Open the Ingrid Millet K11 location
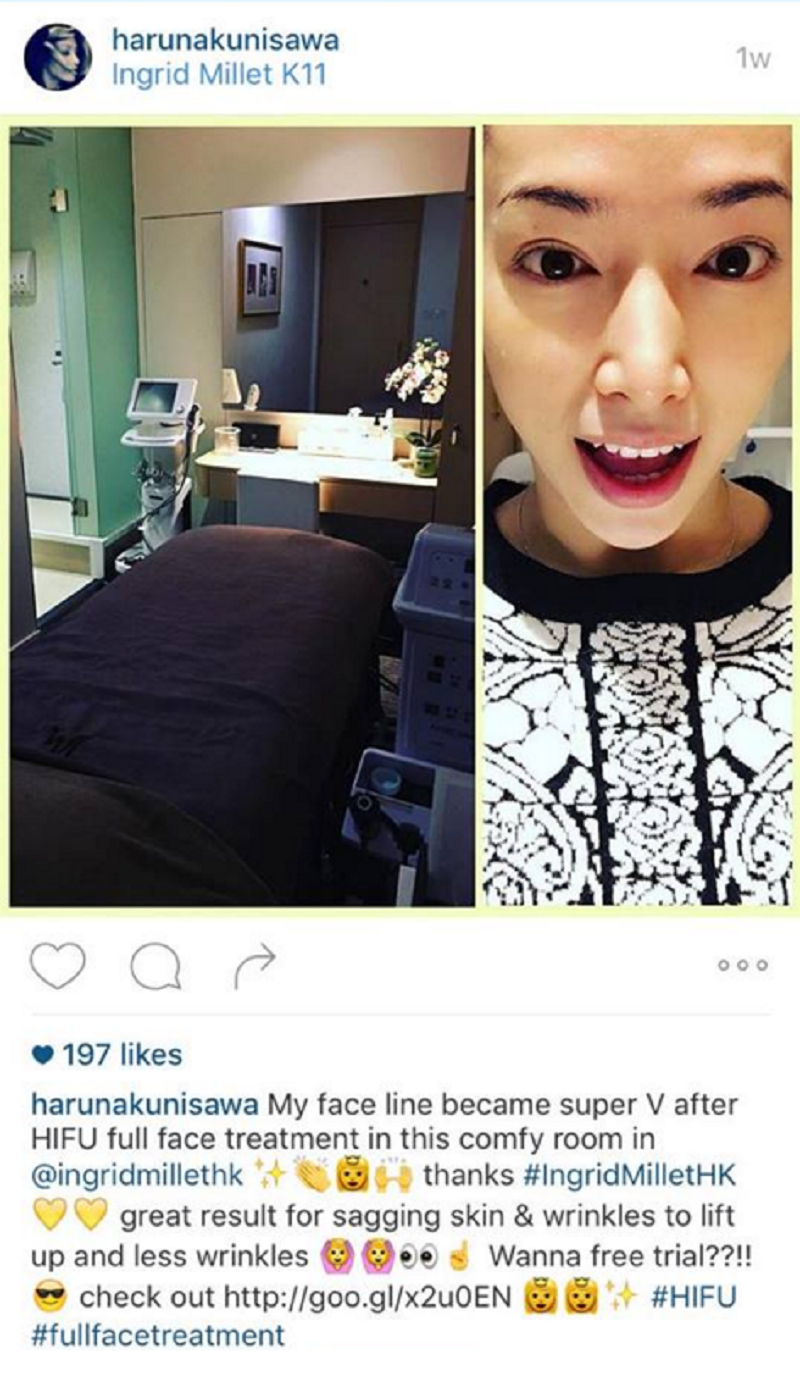 219,75
